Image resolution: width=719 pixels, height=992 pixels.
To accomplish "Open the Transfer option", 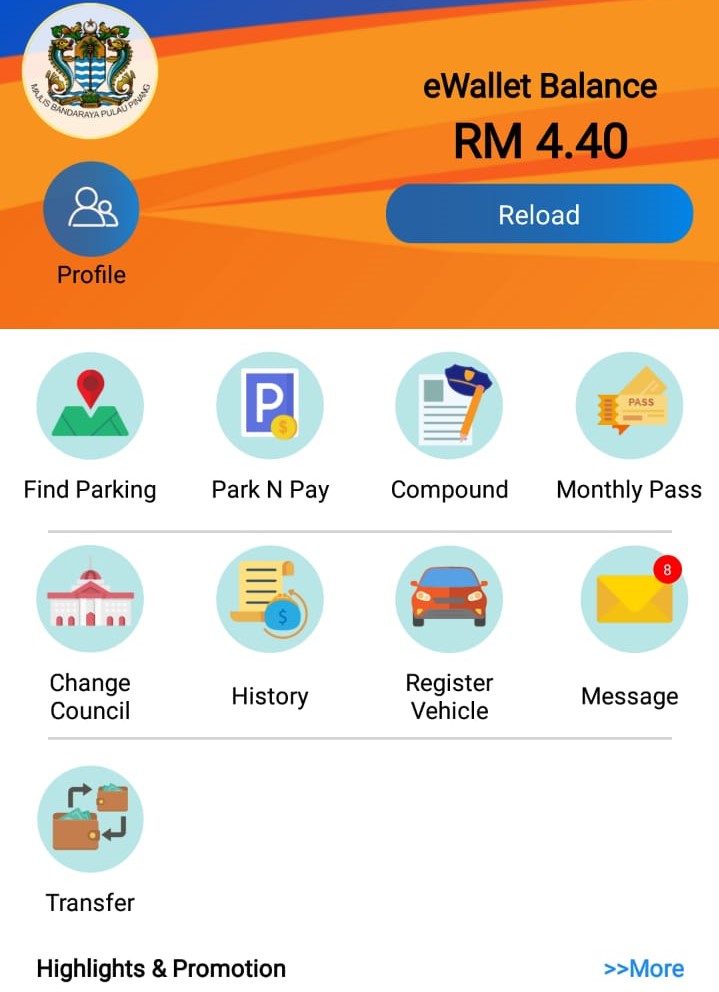I will point(90,818).
